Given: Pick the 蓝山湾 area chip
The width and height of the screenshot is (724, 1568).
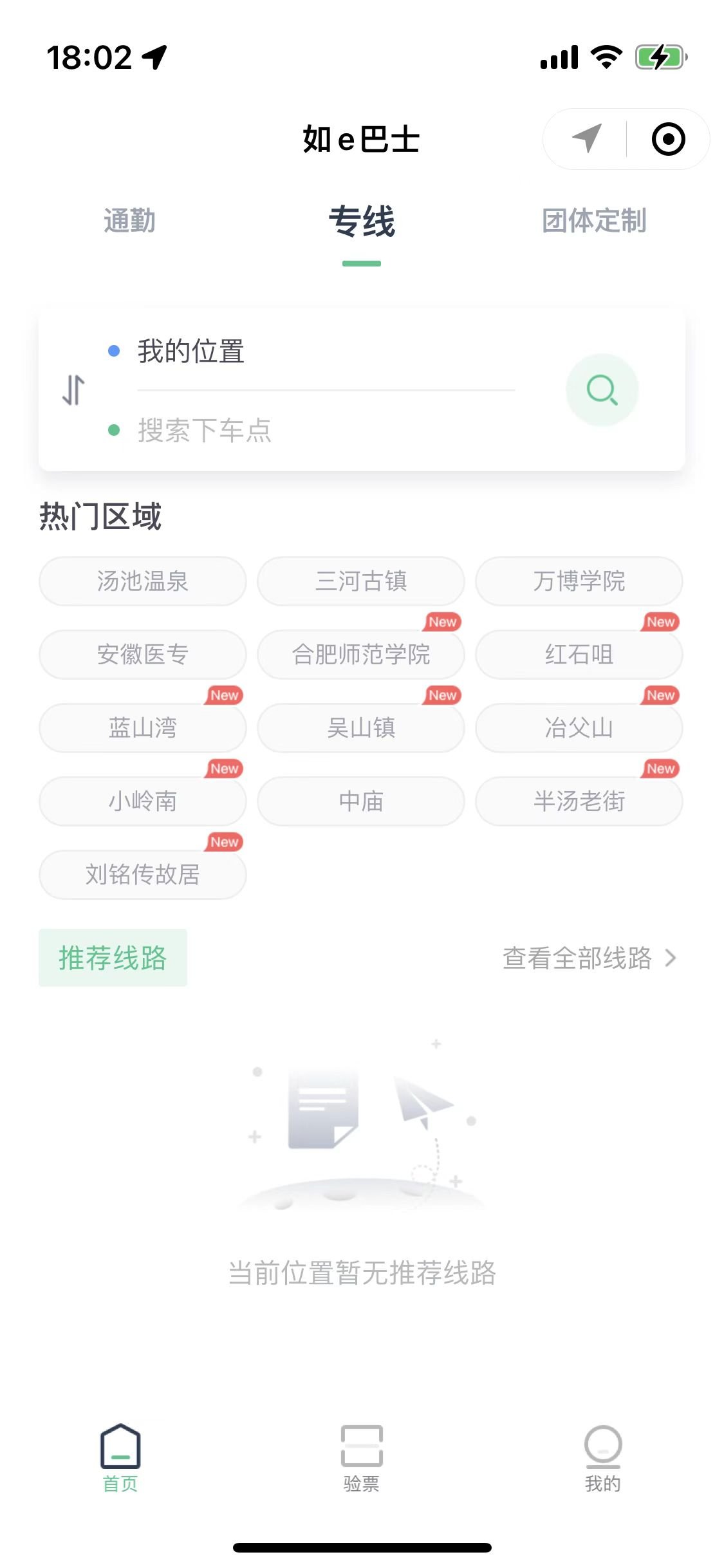Looking at the screenshot, I should (142, 728).
